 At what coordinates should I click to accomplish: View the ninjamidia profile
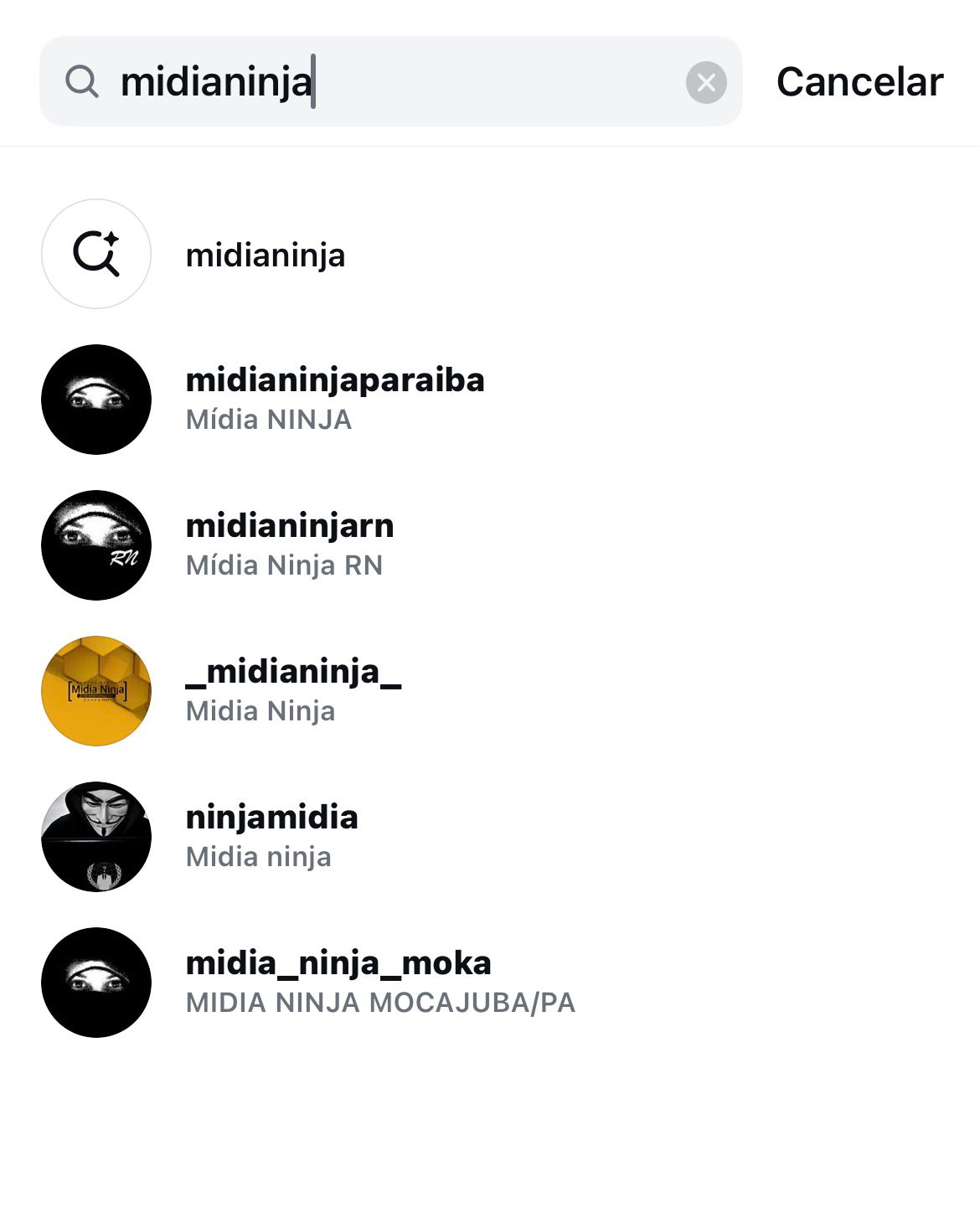coord(271,836)
